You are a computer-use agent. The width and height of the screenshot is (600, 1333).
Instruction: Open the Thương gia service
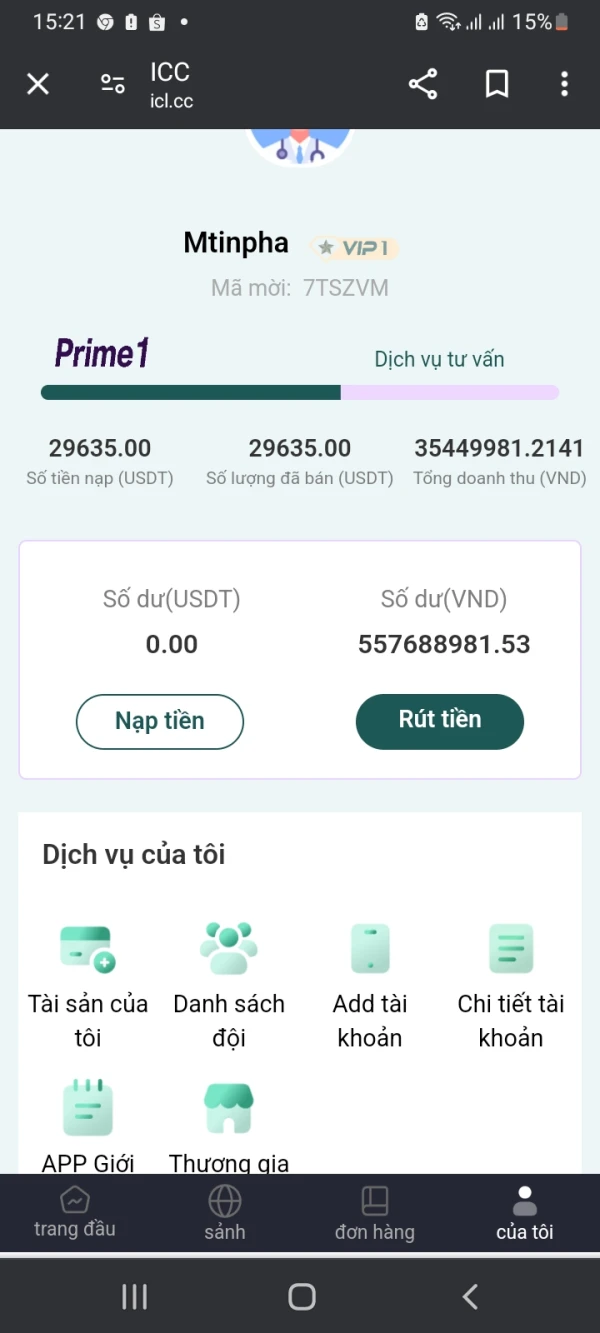click(229, 1126)
